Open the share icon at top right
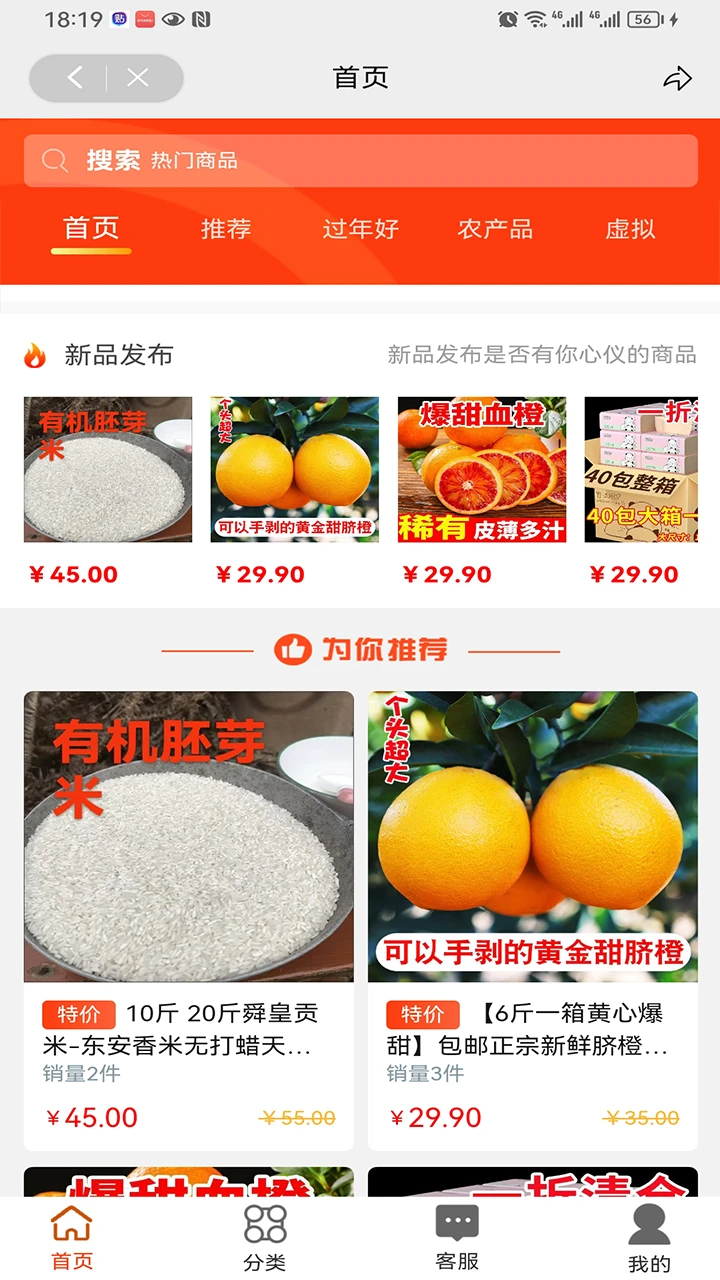Image resolution: width=720 pixels, height=1280 pixels. click(x=679, y=78)
